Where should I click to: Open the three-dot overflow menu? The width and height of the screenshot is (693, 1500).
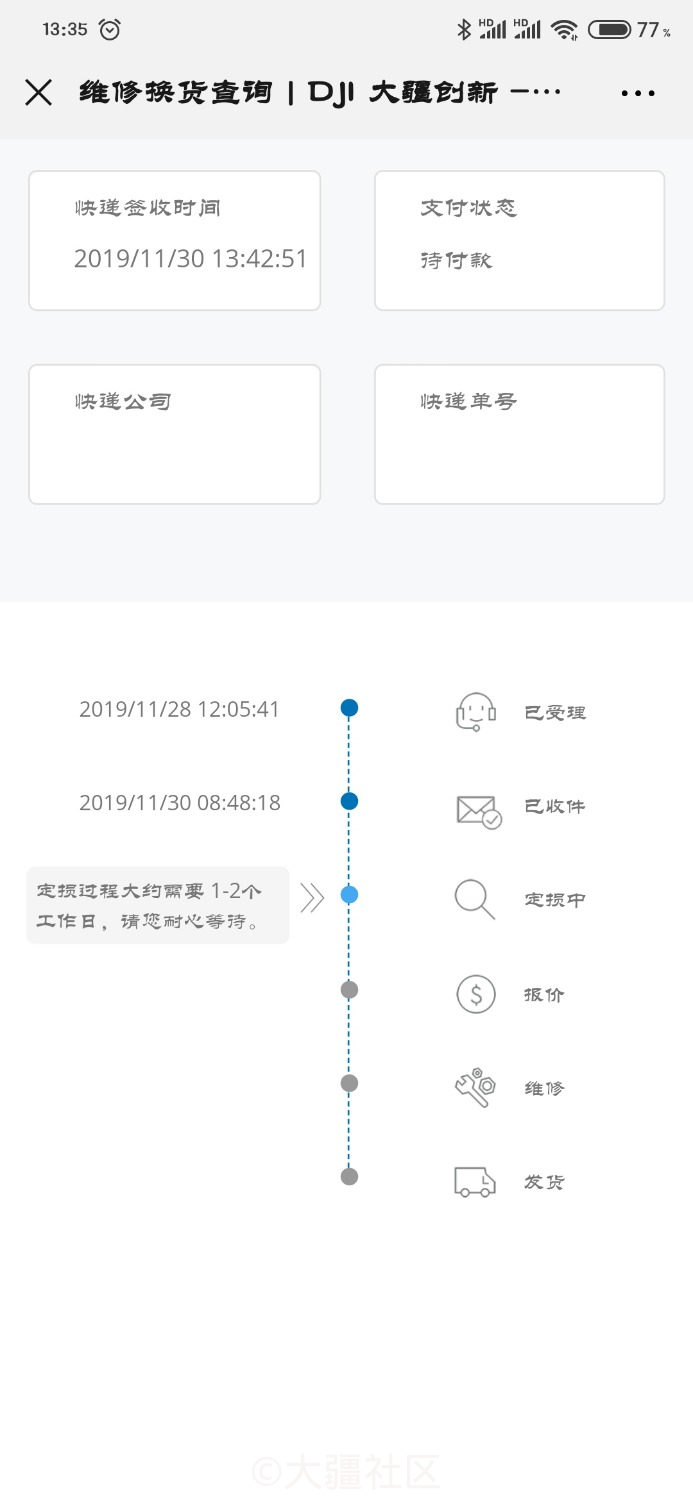click(638, 93)
